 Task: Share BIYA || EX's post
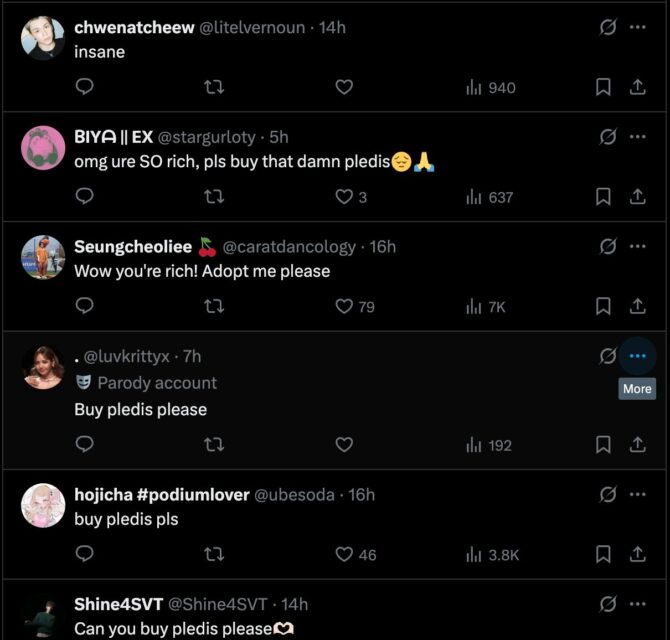click(x=637, y=197)
